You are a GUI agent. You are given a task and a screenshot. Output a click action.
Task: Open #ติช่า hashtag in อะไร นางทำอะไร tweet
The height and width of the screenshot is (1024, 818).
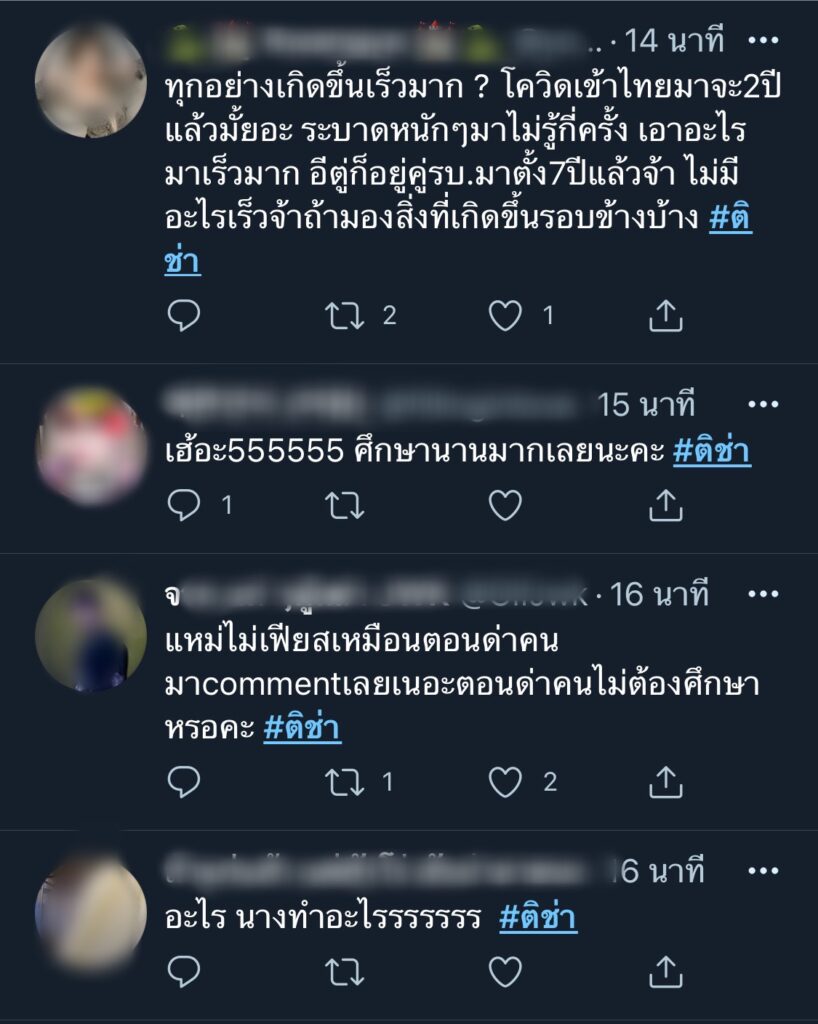point(538,917)
